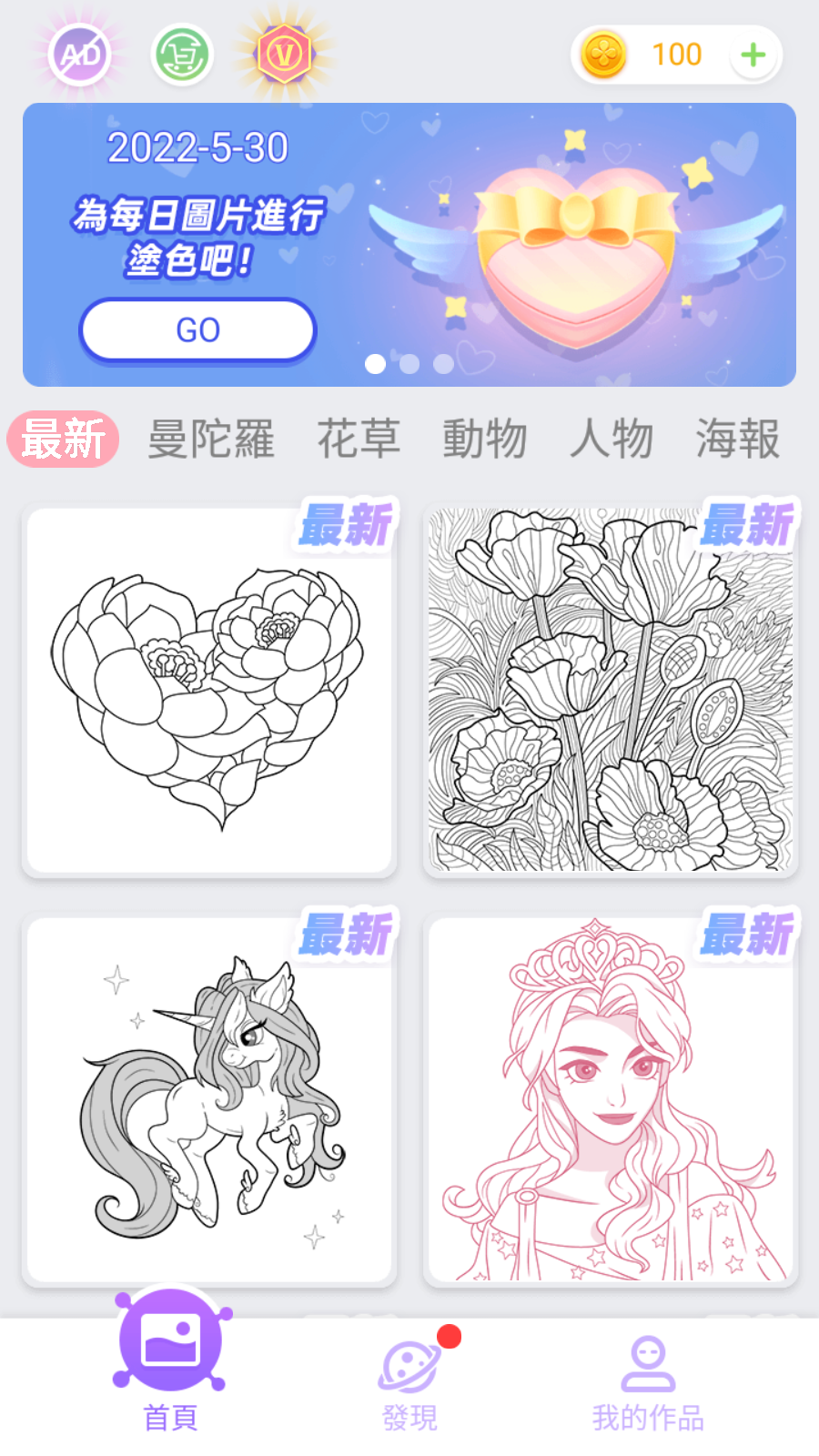819x1456 pixels.
Task: Open the unicorn coloring page
Action: [209, 1099]
